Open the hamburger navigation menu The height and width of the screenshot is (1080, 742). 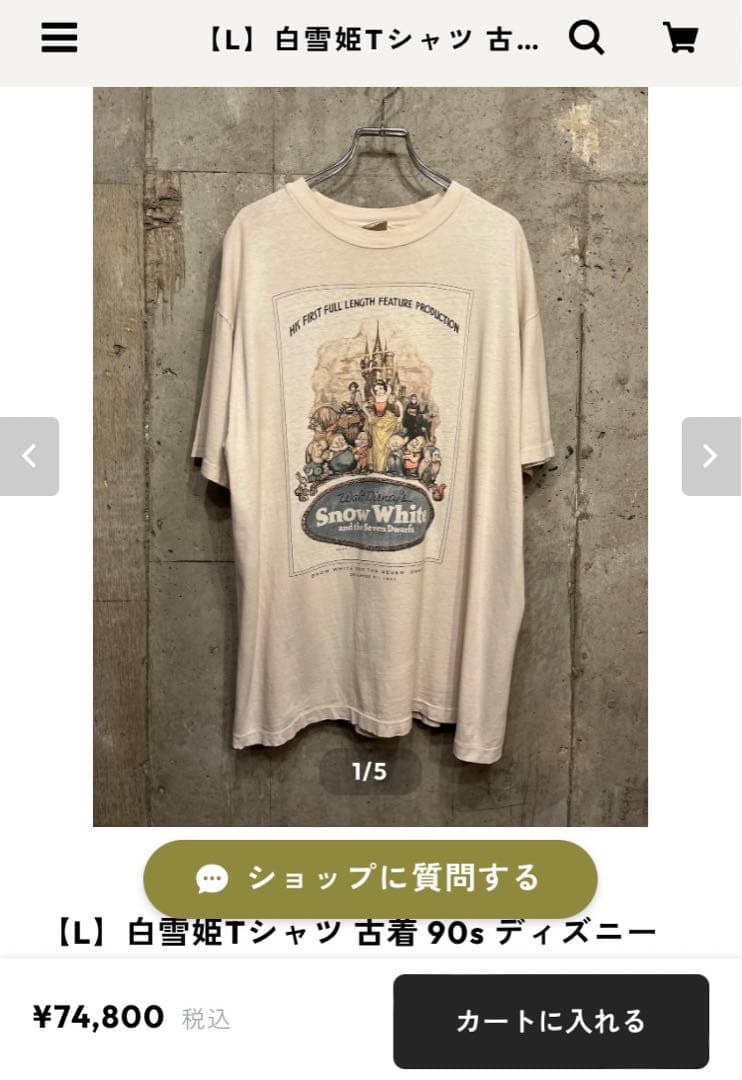(59, 37)
